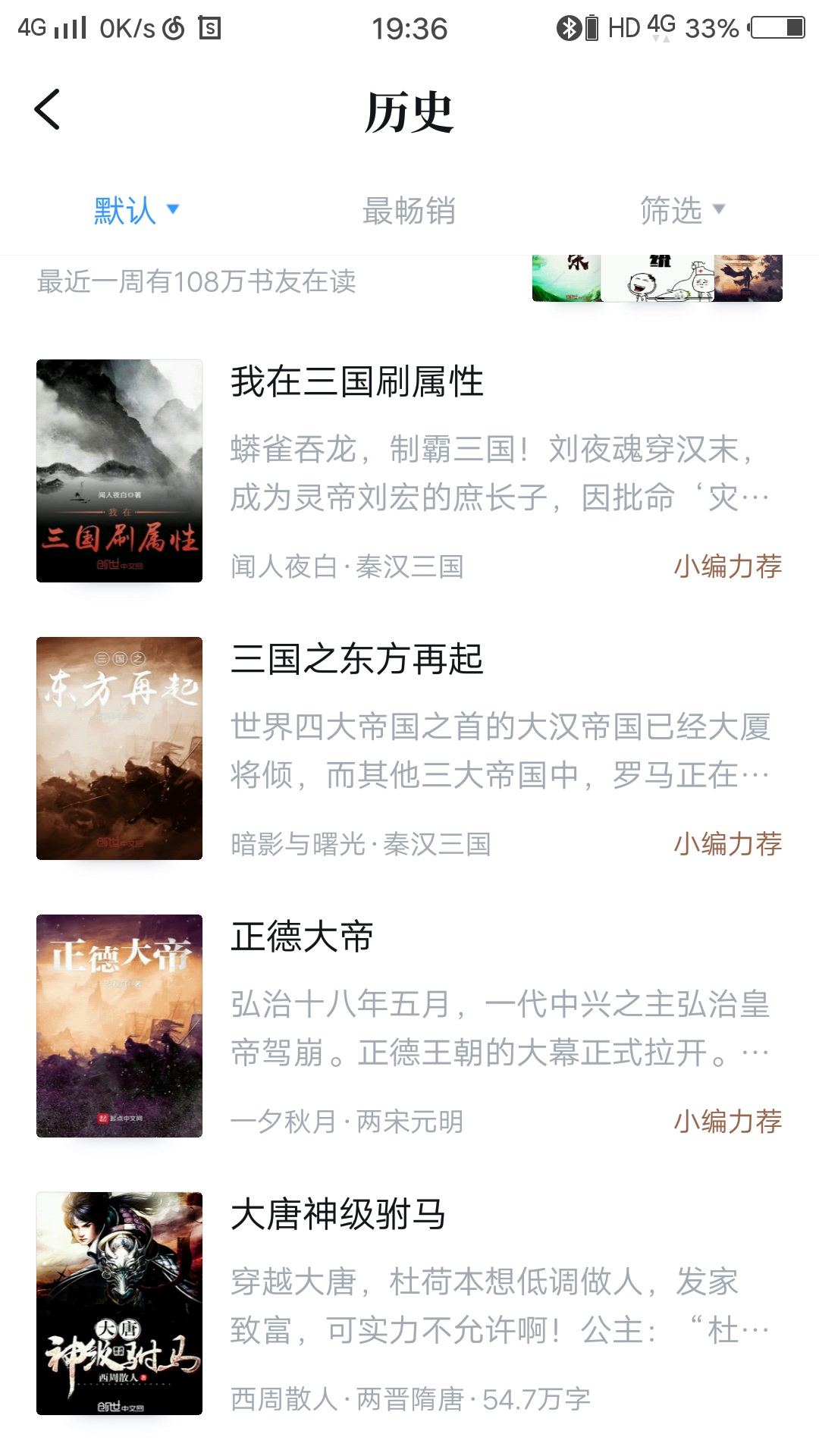
Task: Expand the 筛选 filter options
Action: click(682, 210)
